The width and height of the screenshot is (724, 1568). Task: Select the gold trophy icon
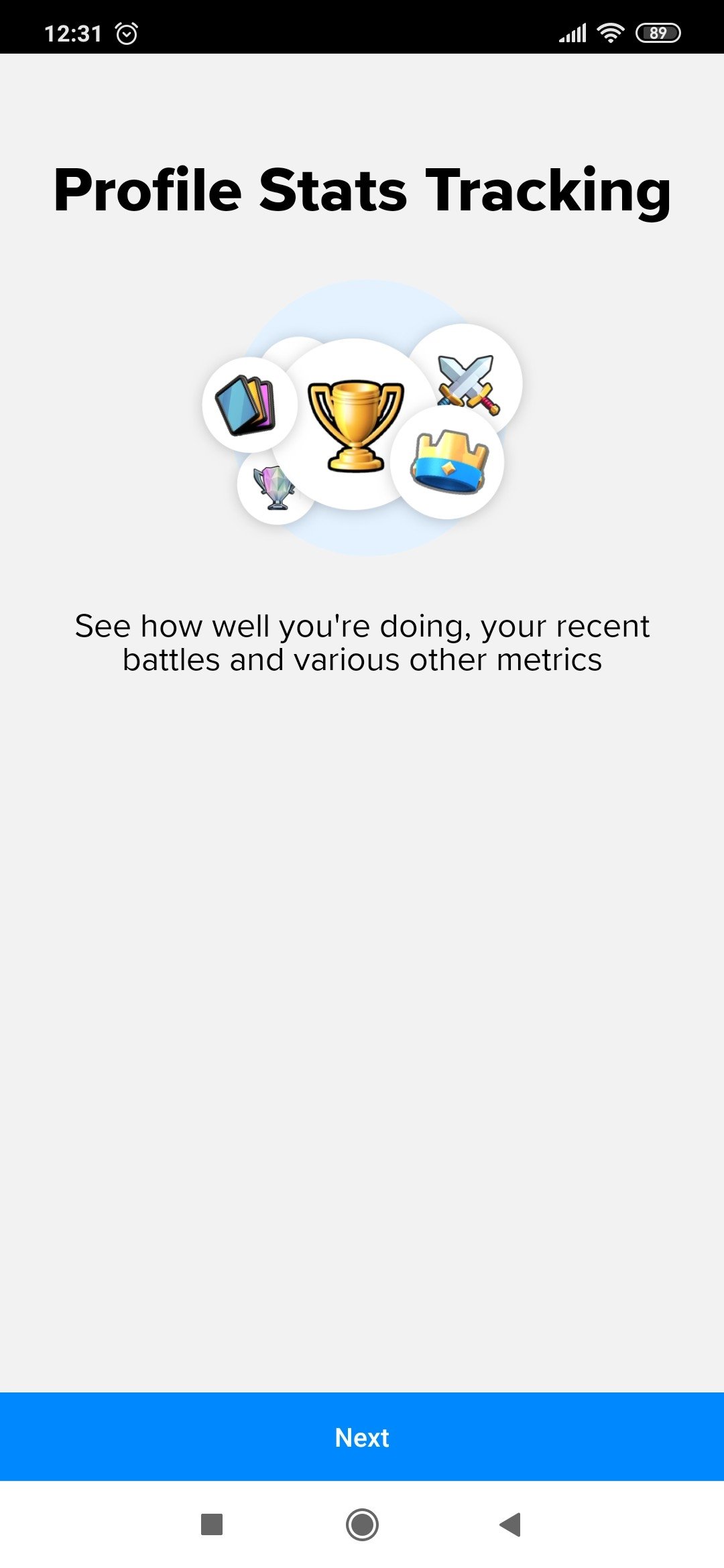(x=355, y=422)
